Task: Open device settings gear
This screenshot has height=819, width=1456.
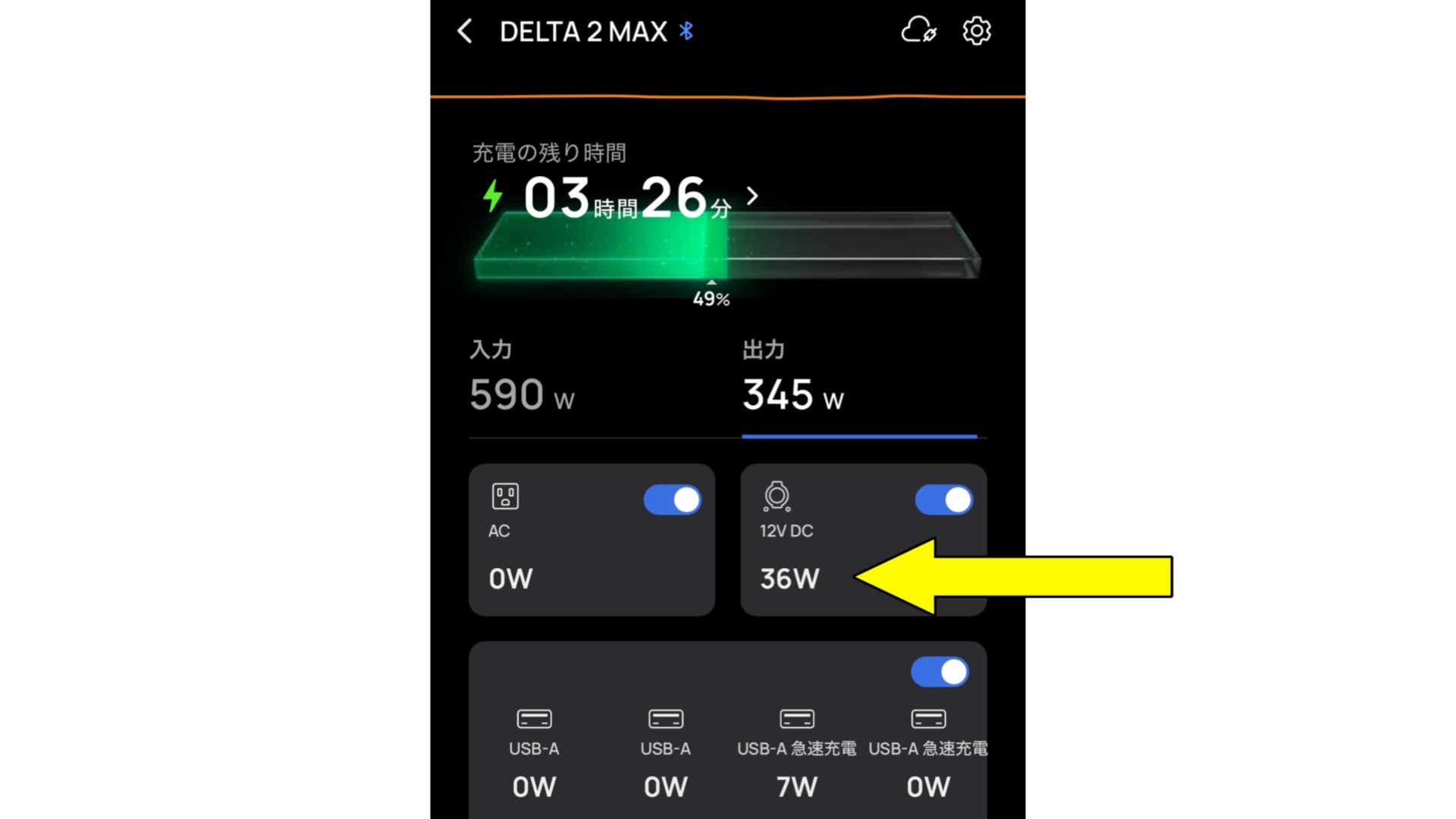Action: [x=977, y=31]
